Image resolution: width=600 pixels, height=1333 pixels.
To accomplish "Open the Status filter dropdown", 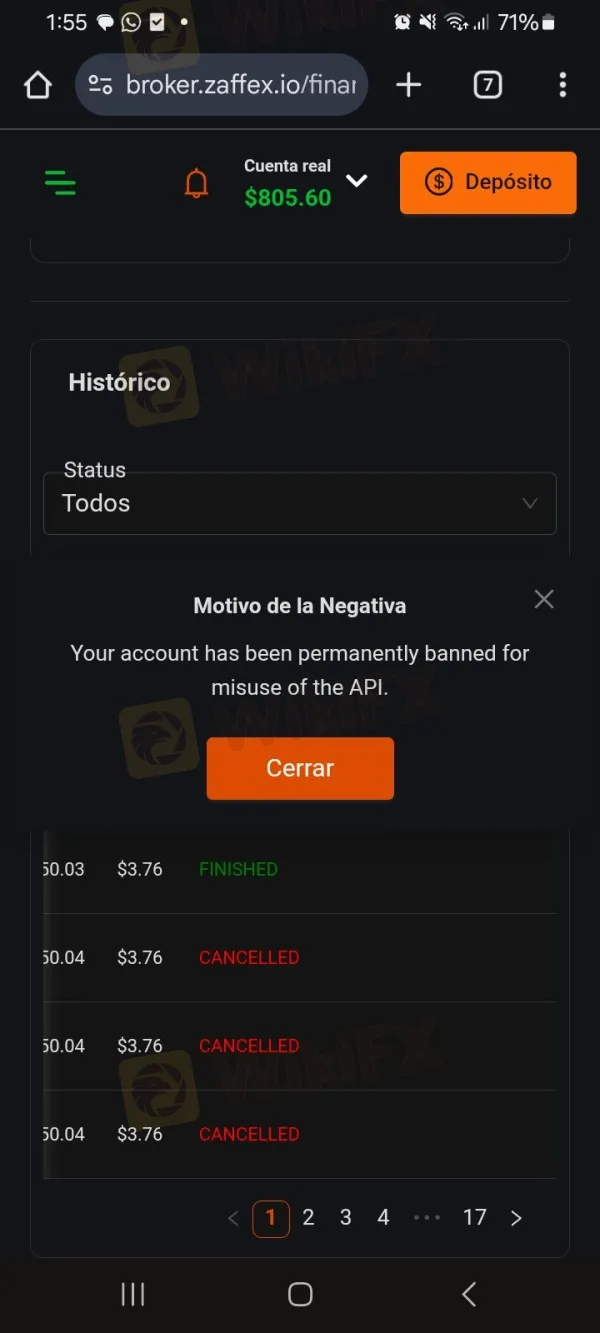I will pyautogui.click(x=299, y=503).
